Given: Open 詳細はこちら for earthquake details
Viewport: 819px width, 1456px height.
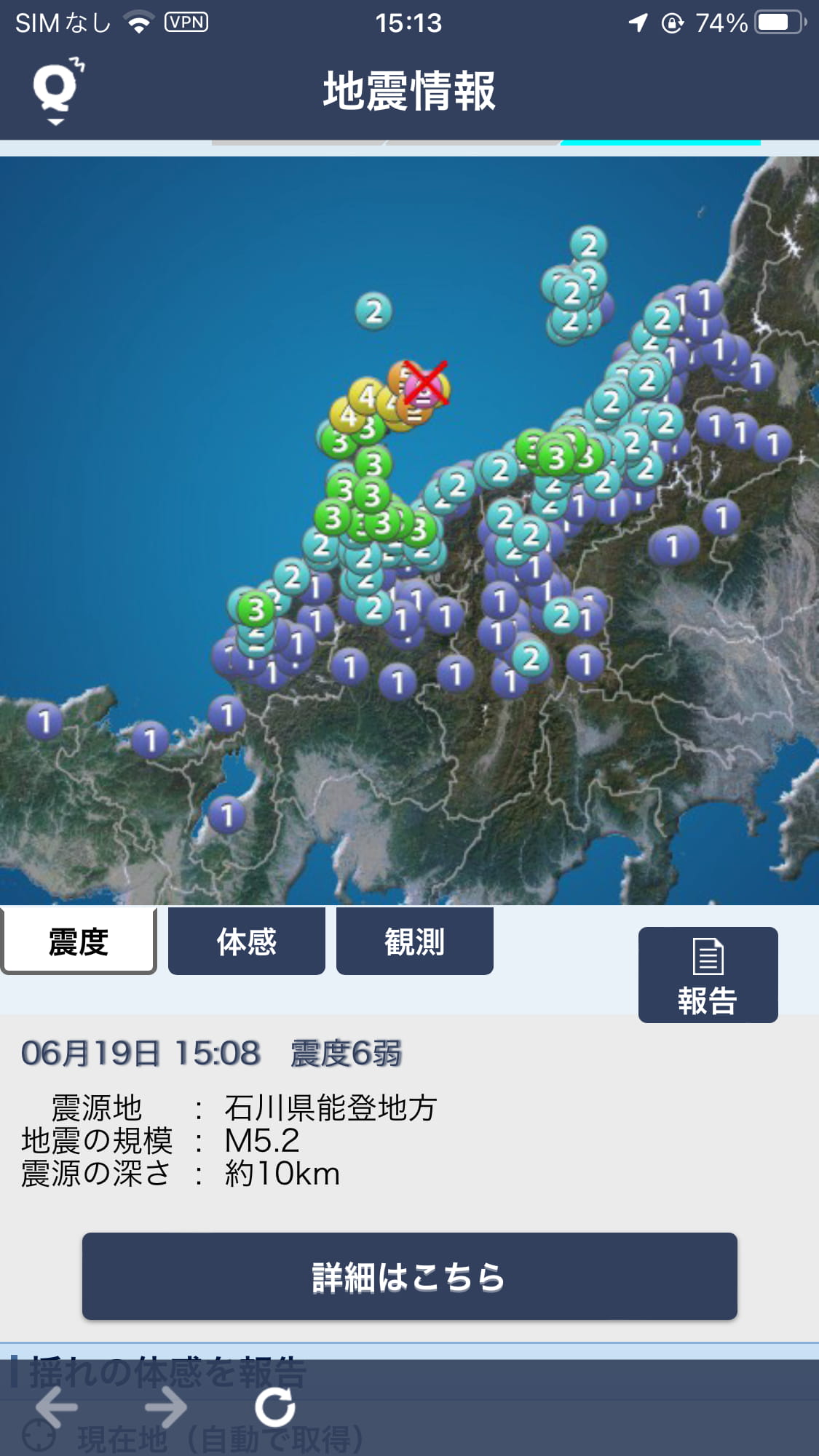Looking at the screenshot, I should [x=409, y=1277].
